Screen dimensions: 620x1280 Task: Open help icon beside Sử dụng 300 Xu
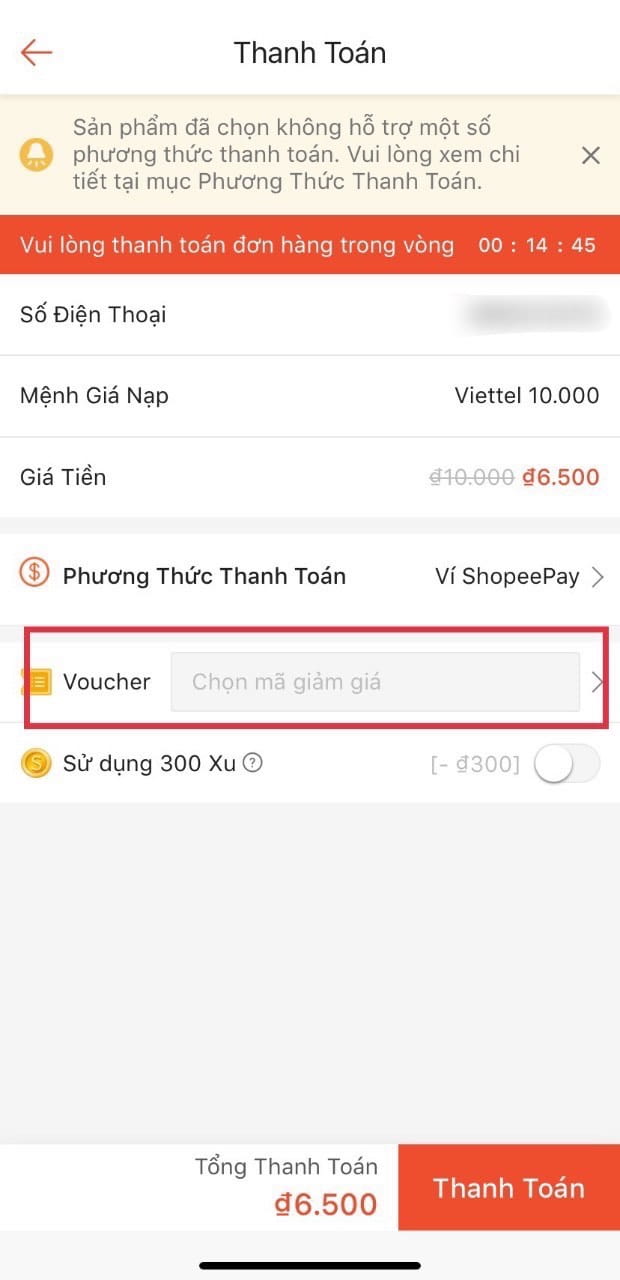coord(254,764)
